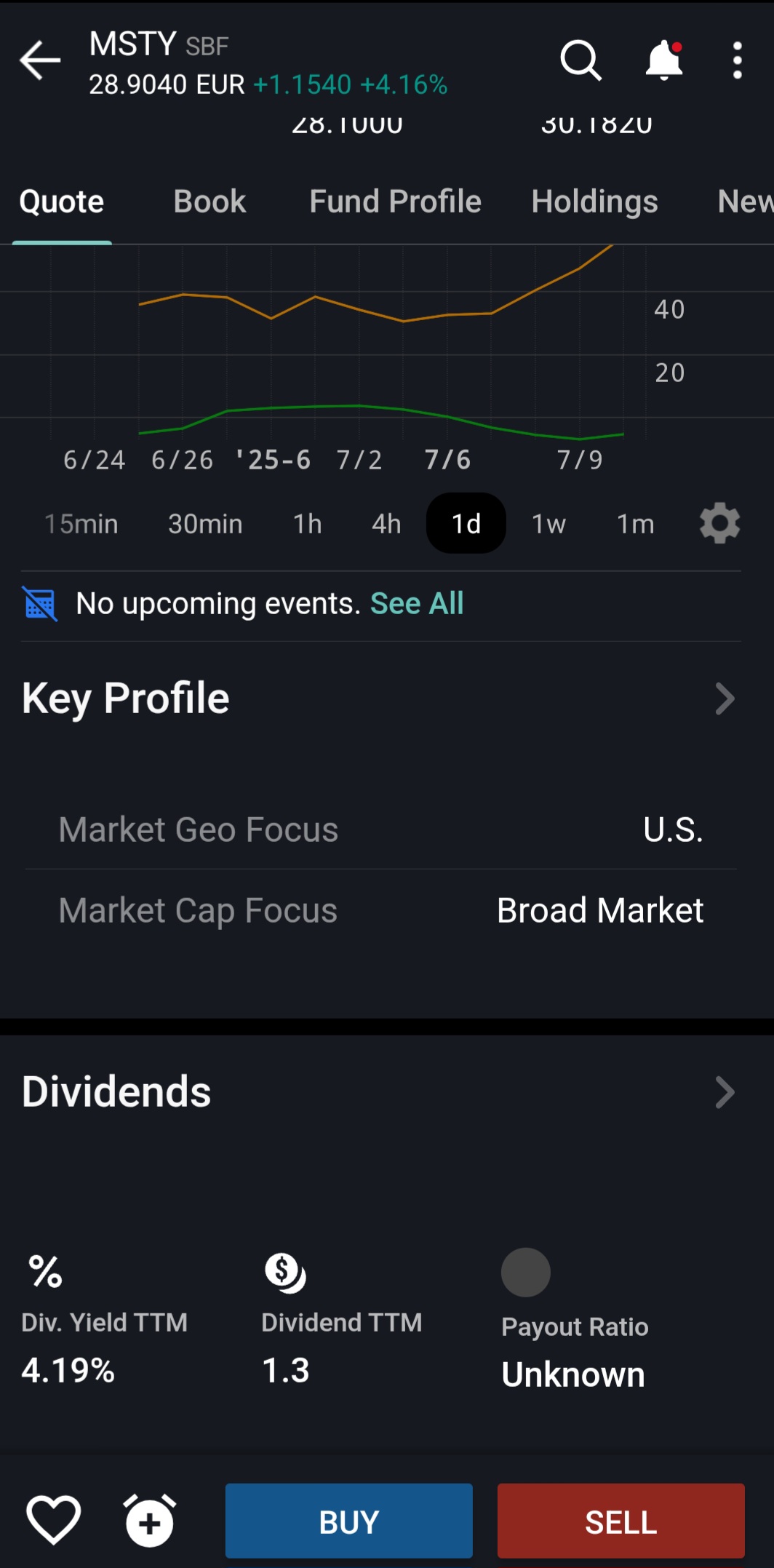774x1568 pixels.
Task: Open the notifications bell
Action: 664,60
